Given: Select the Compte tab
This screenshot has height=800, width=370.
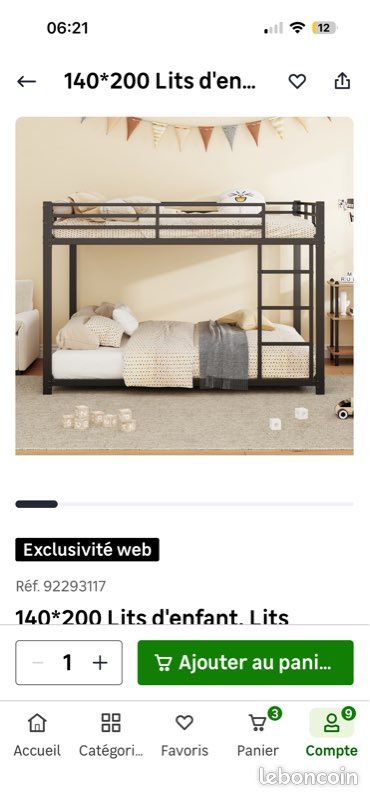Looking at the screenshot, I should [x=332, y=733].
